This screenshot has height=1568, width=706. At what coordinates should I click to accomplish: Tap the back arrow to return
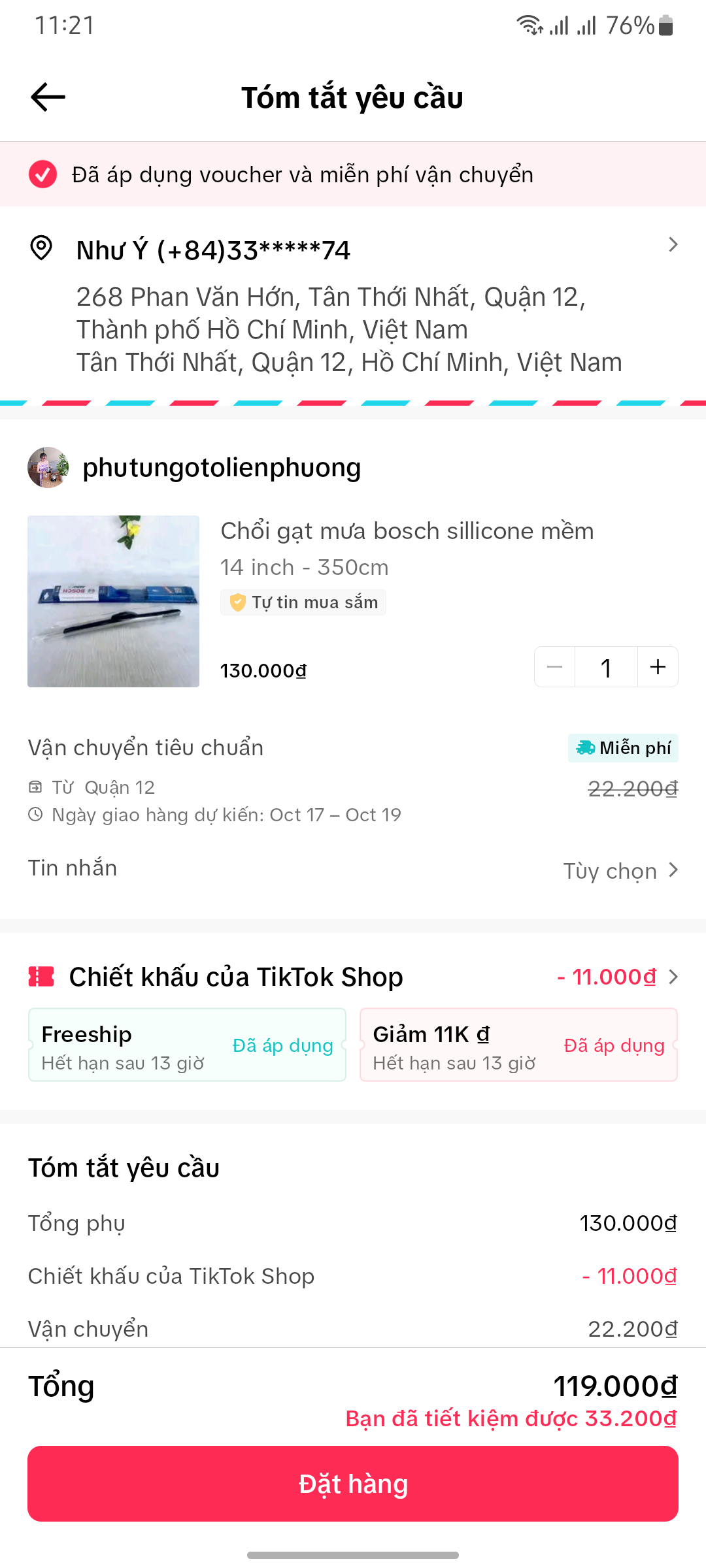tap(46, 97)
